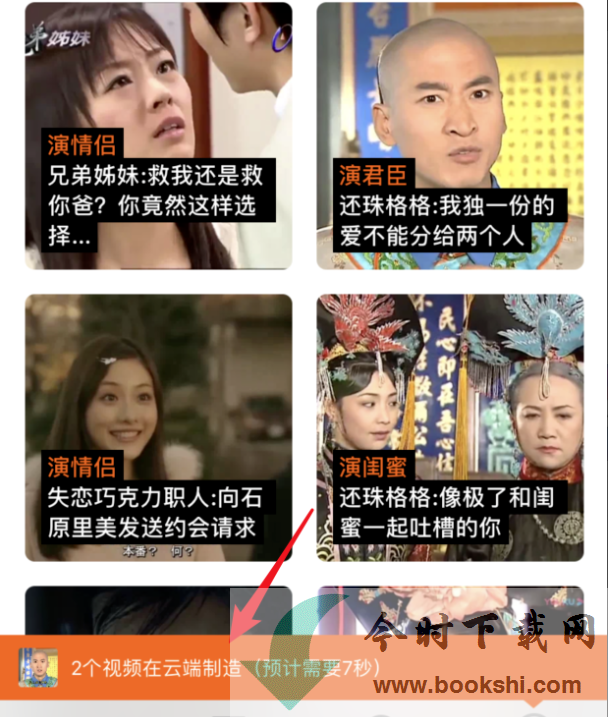Open the 兄弟姊妹 couple video template
This screenshot has width=608, height=717.
tap(159, 135)
